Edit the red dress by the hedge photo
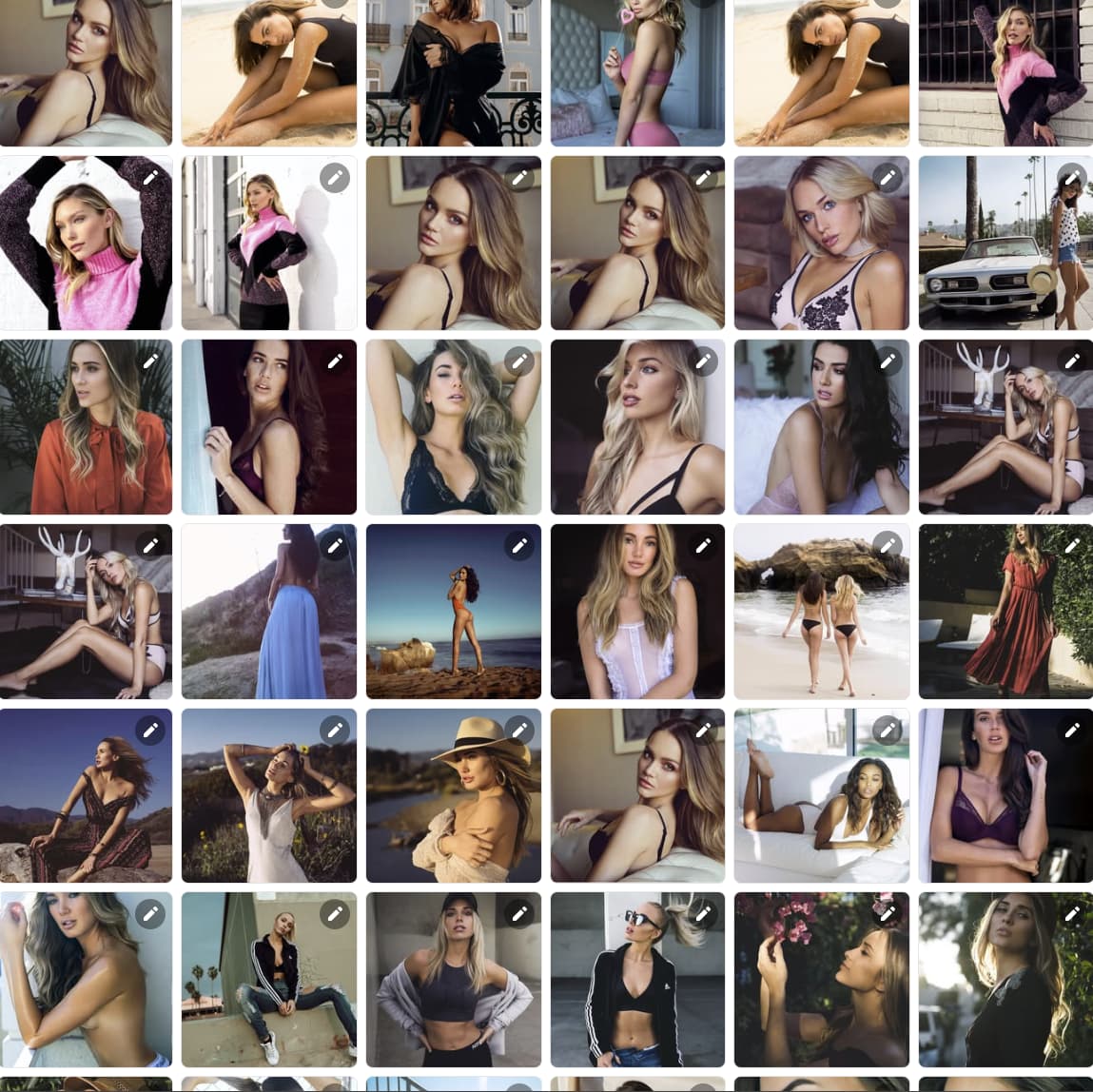Screen dimensions: 1093x1092 [x=1071, y=546]
